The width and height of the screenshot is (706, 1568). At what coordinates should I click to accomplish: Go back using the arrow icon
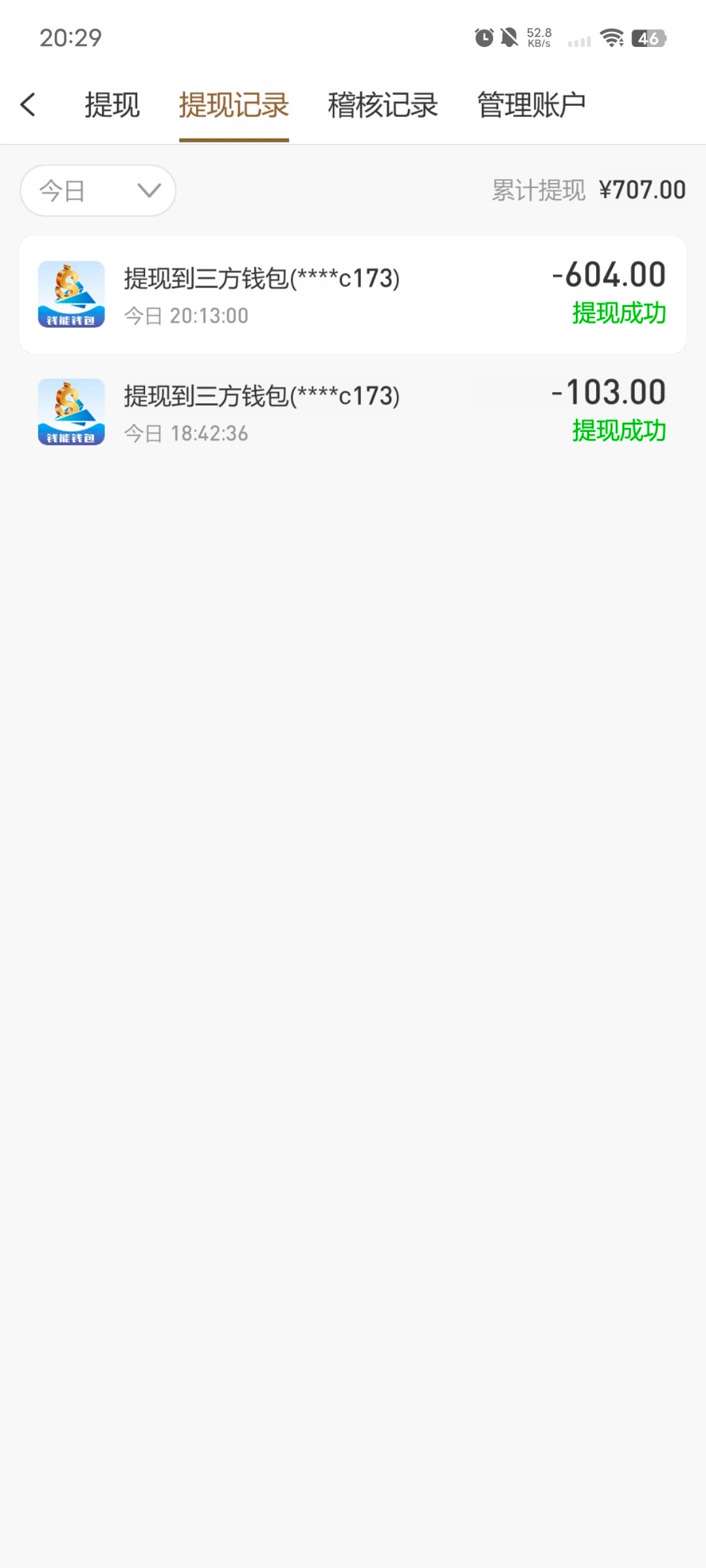28,105
